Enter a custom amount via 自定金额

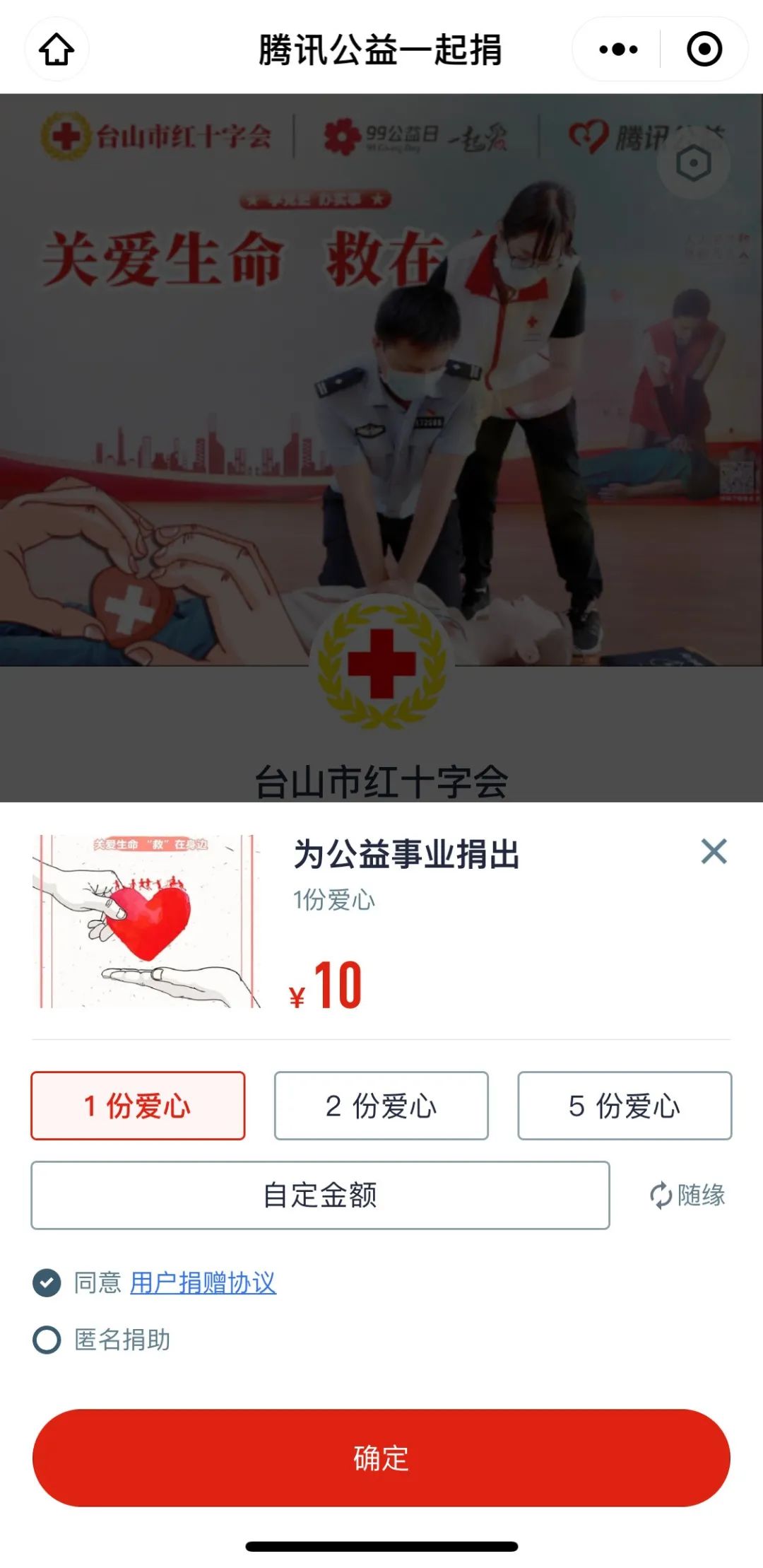coord(320,1195)
